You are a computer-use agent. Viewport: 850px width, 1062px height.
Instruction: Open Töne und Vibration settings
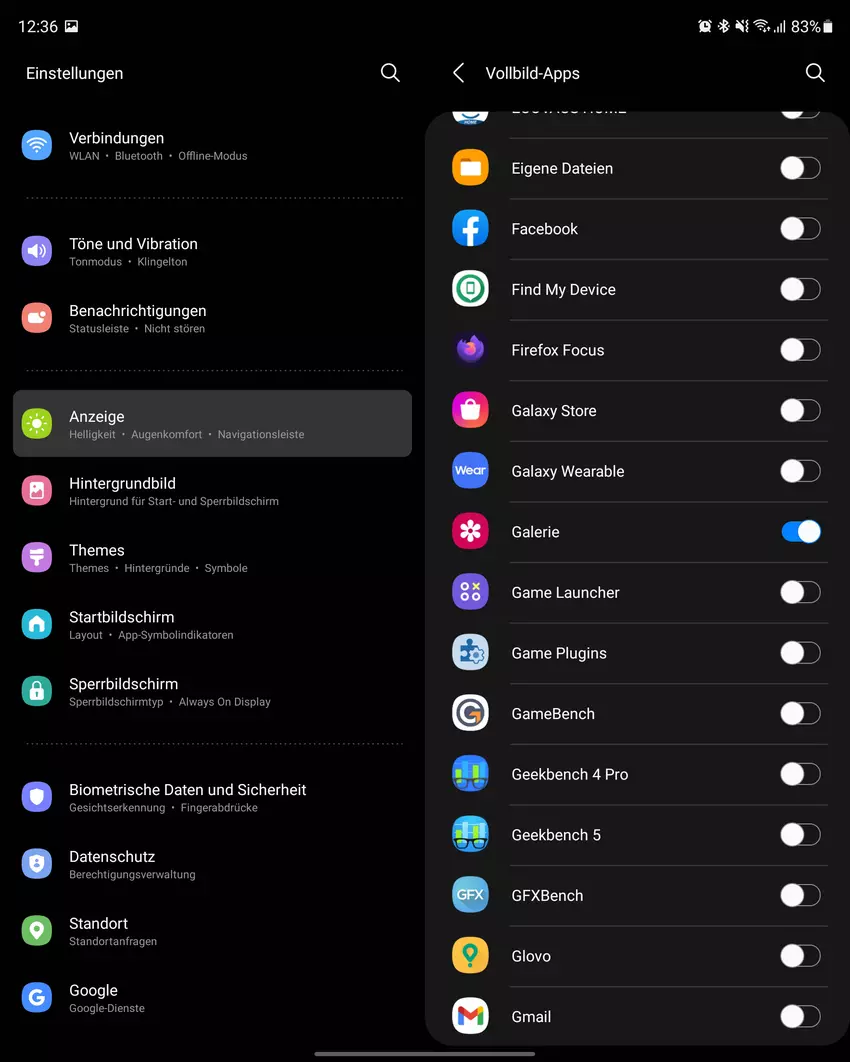[212, 251]
